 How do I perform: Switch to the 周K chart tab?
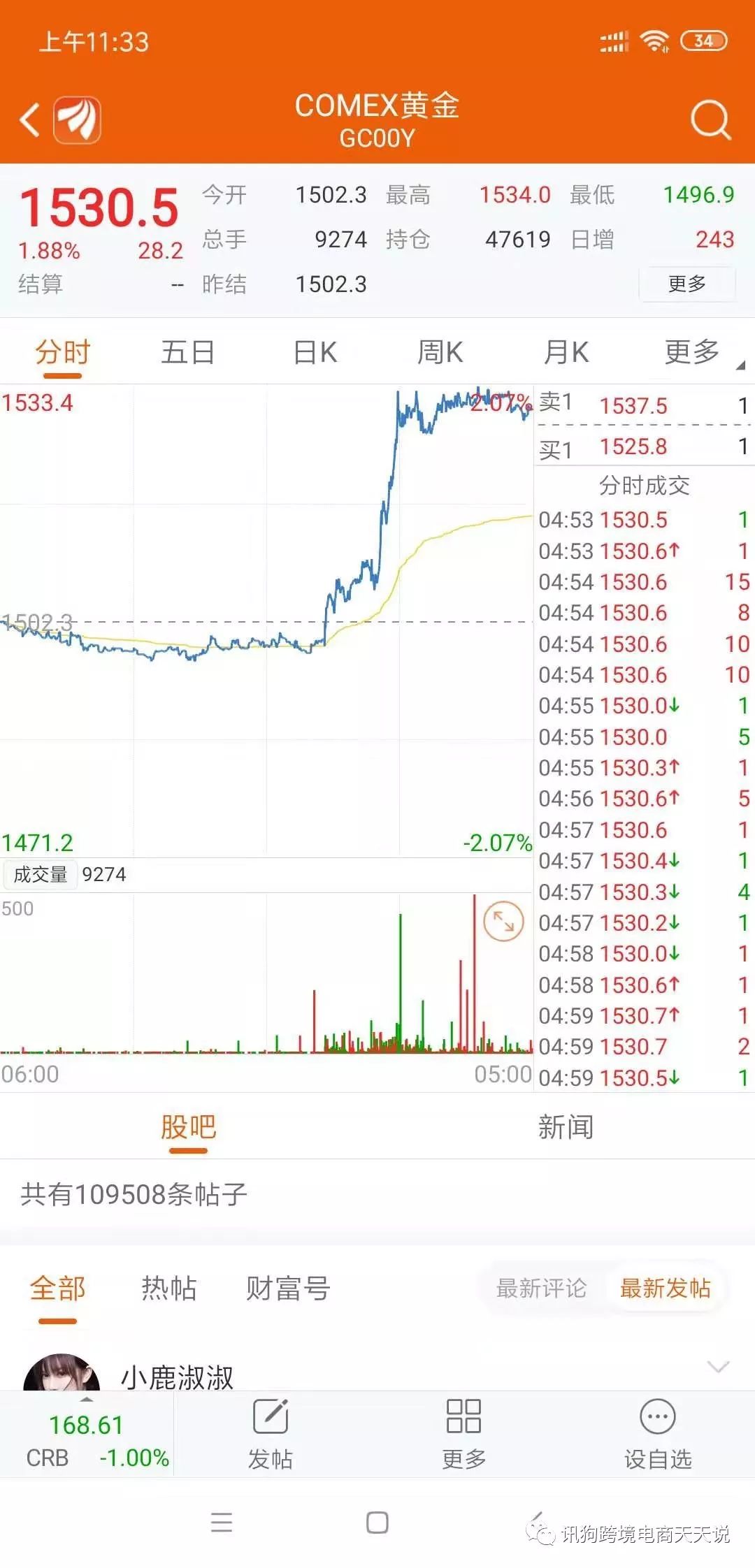tap(440, 352)
